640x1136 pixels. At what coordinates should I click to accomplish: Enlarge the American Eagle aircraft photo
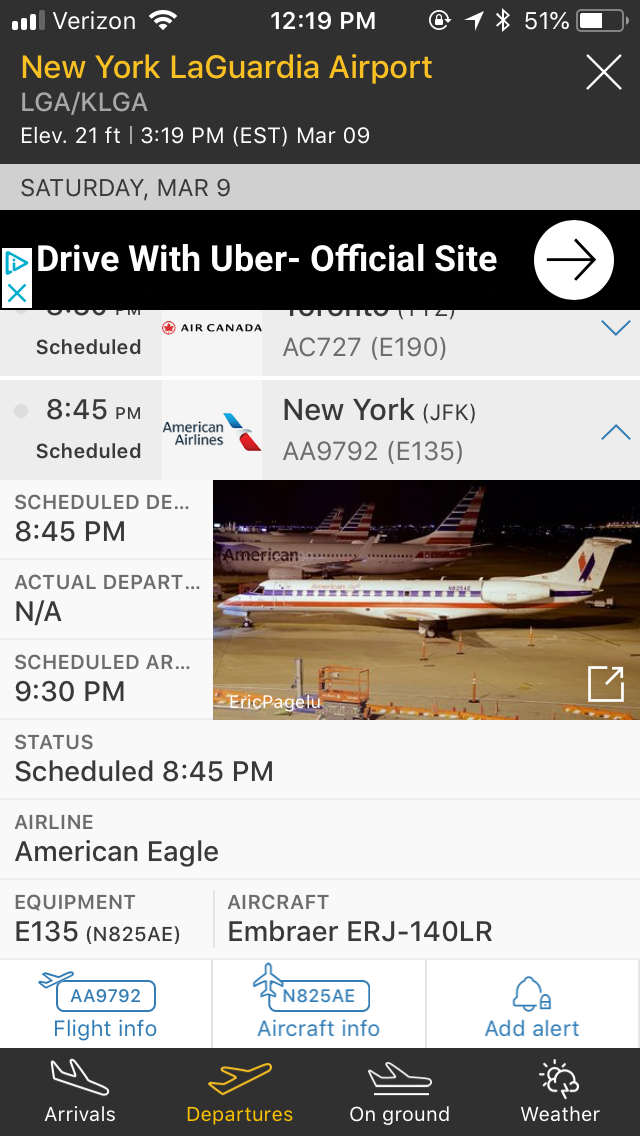(x=606, y=684)
